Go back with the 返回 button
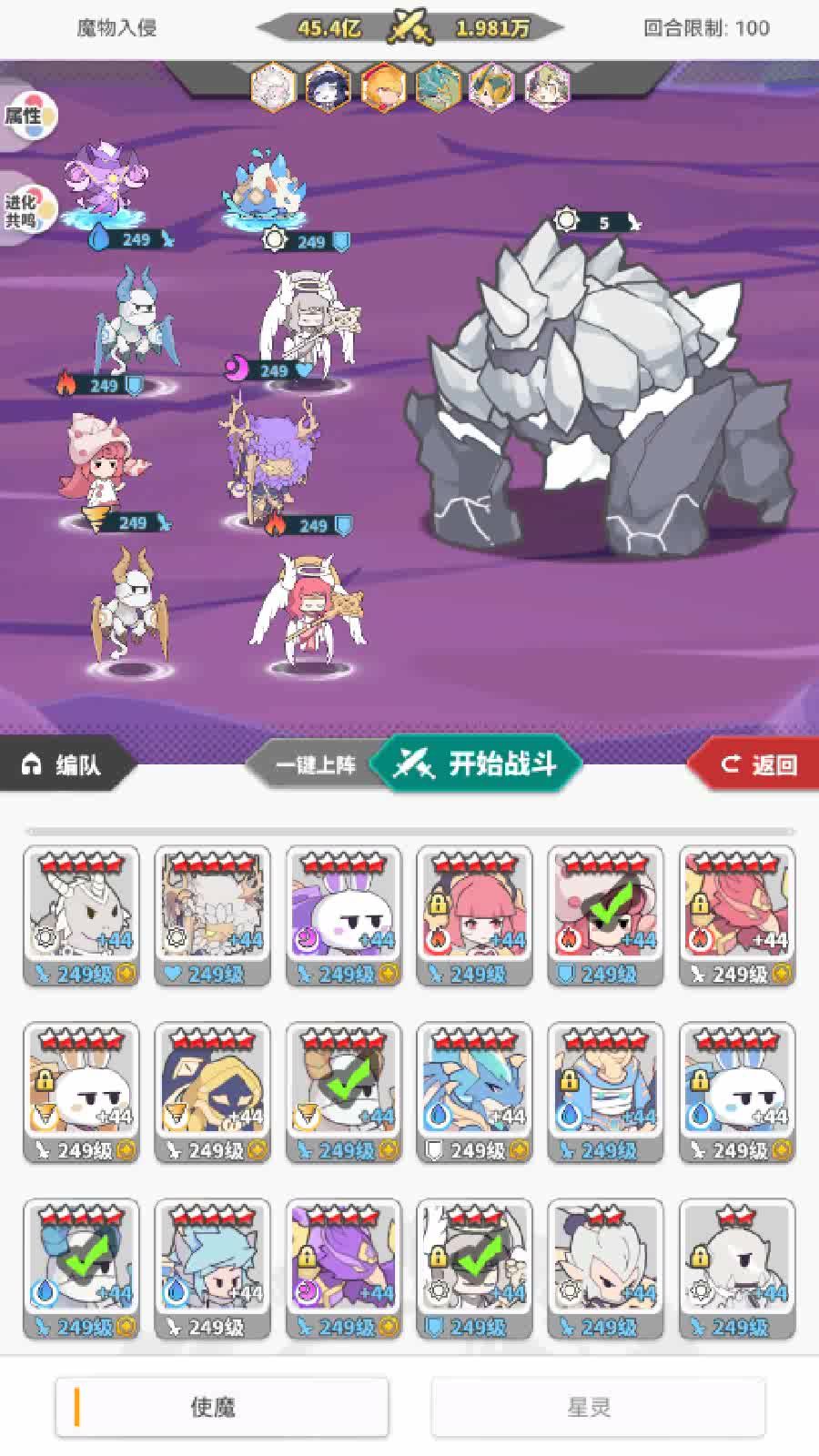 tap(757, 764)
